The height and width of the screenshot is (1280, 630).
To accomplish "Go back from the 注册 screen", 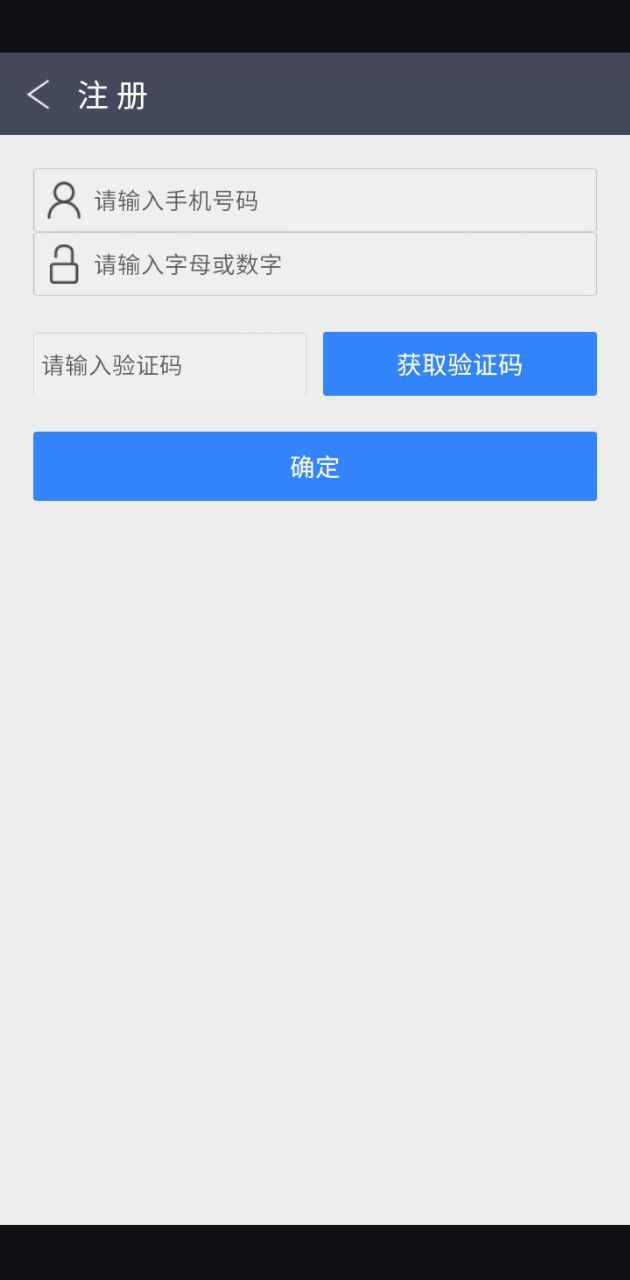I will click(38, 95).
